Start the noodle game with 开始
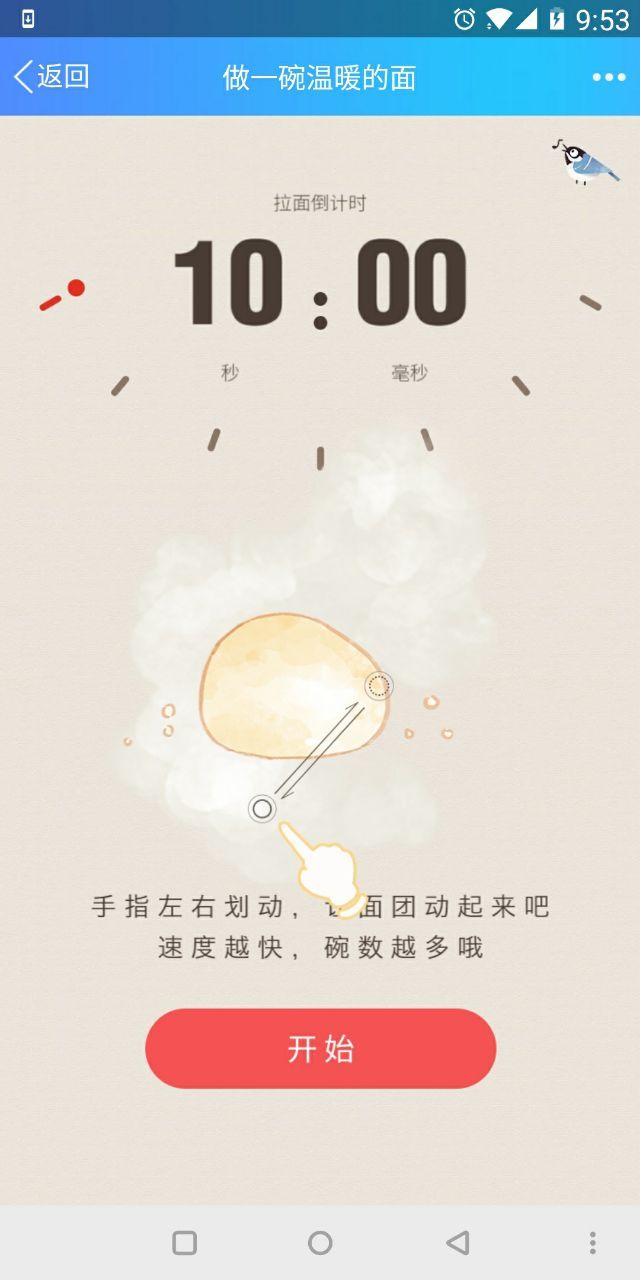This screenshot has width=640, height=1280. (320, 1048)
